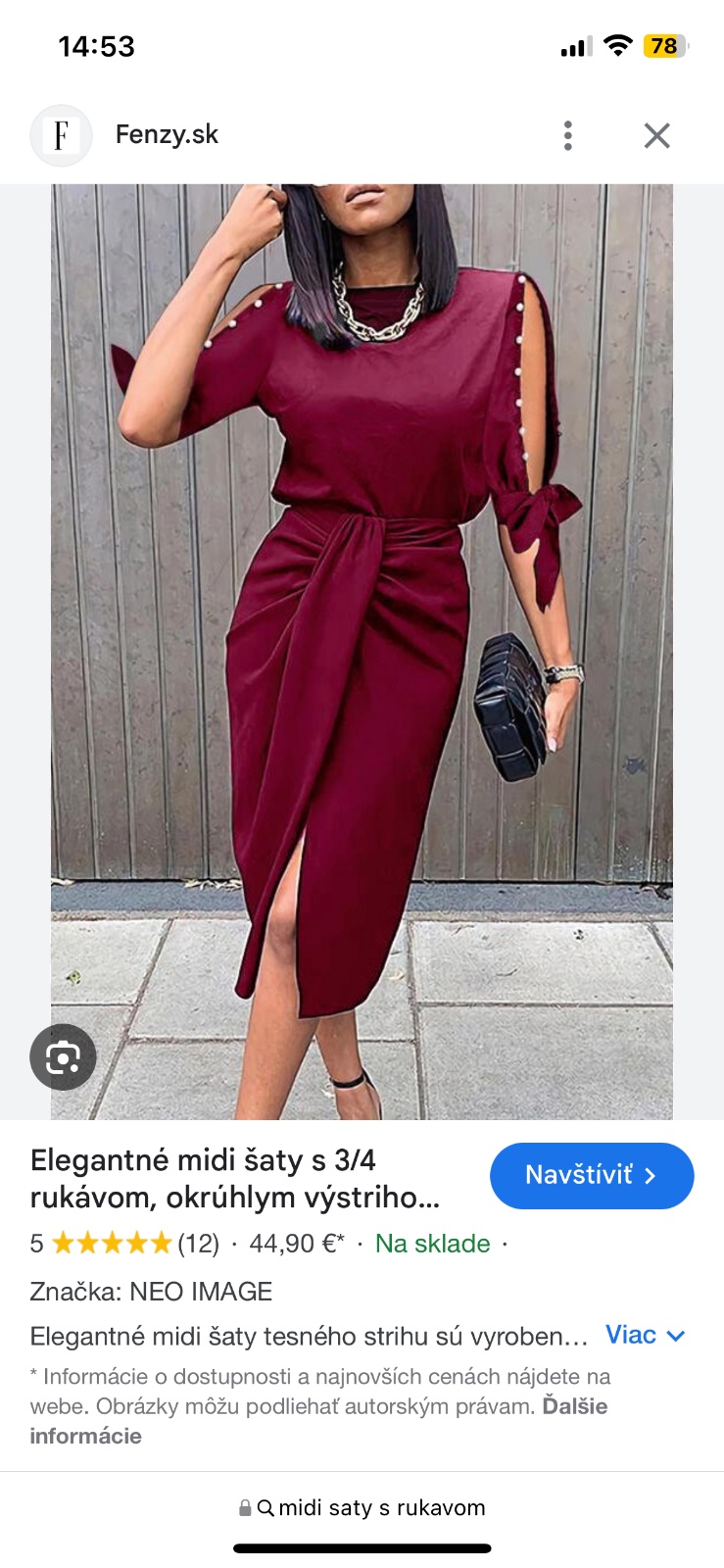Image resolution: width=724 pixels, height=1568 pixels.
Task: Open the Fenzy.sk source header
Action: (x=166, y=135)
